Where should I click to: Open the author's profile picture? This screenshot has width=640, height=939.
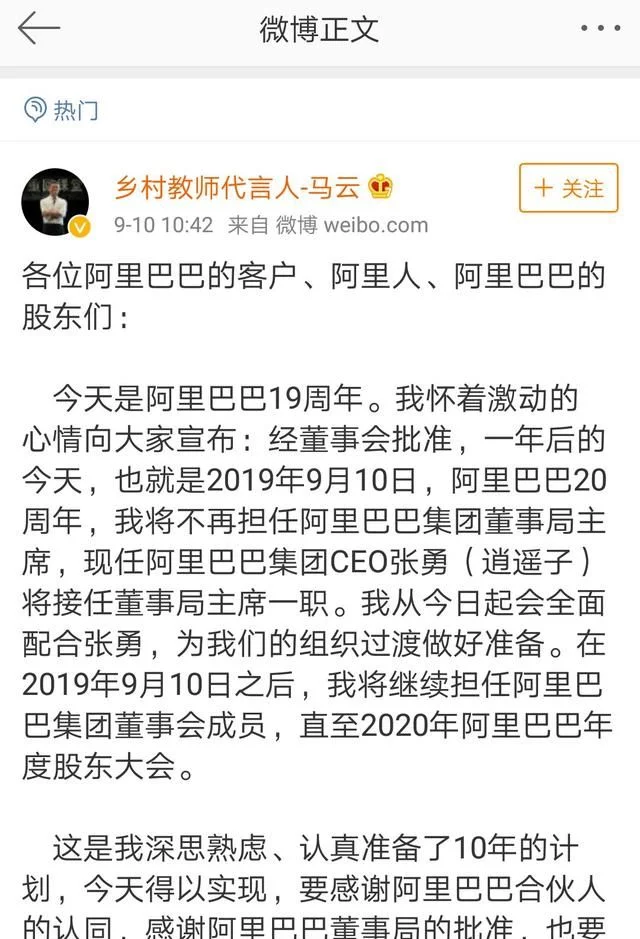point(56,201)
